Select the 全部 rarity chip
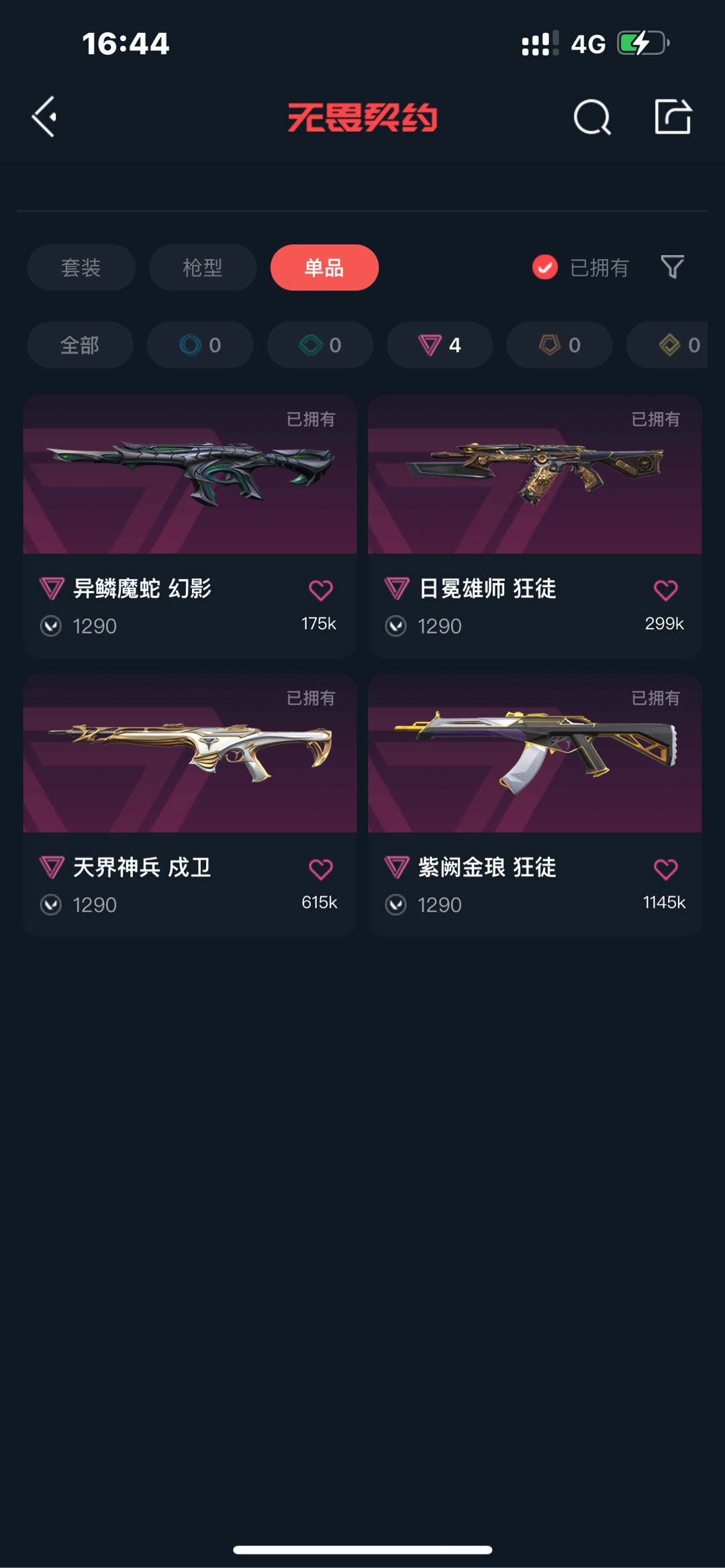 click(x=80, y=345)
